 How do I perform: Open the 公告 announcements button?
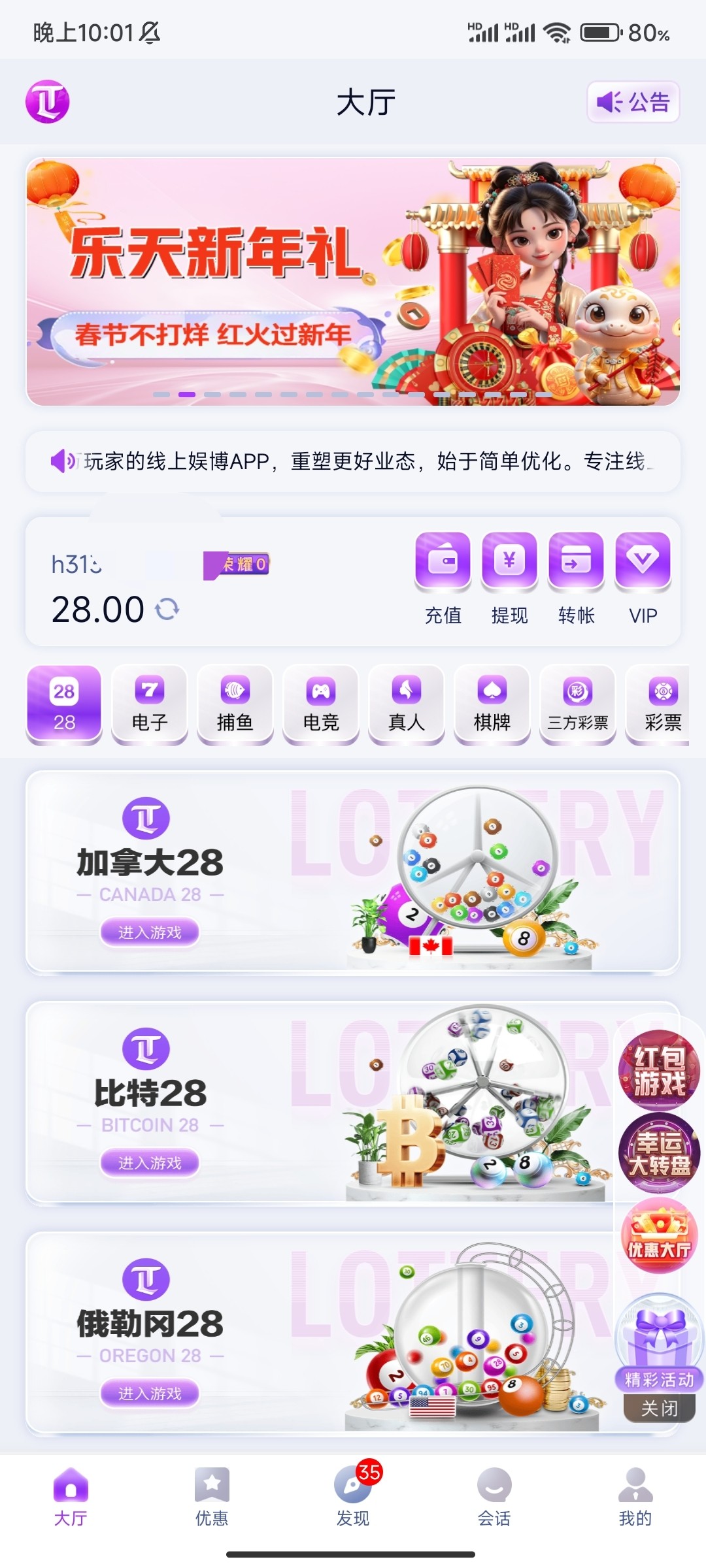click(633, 102)
